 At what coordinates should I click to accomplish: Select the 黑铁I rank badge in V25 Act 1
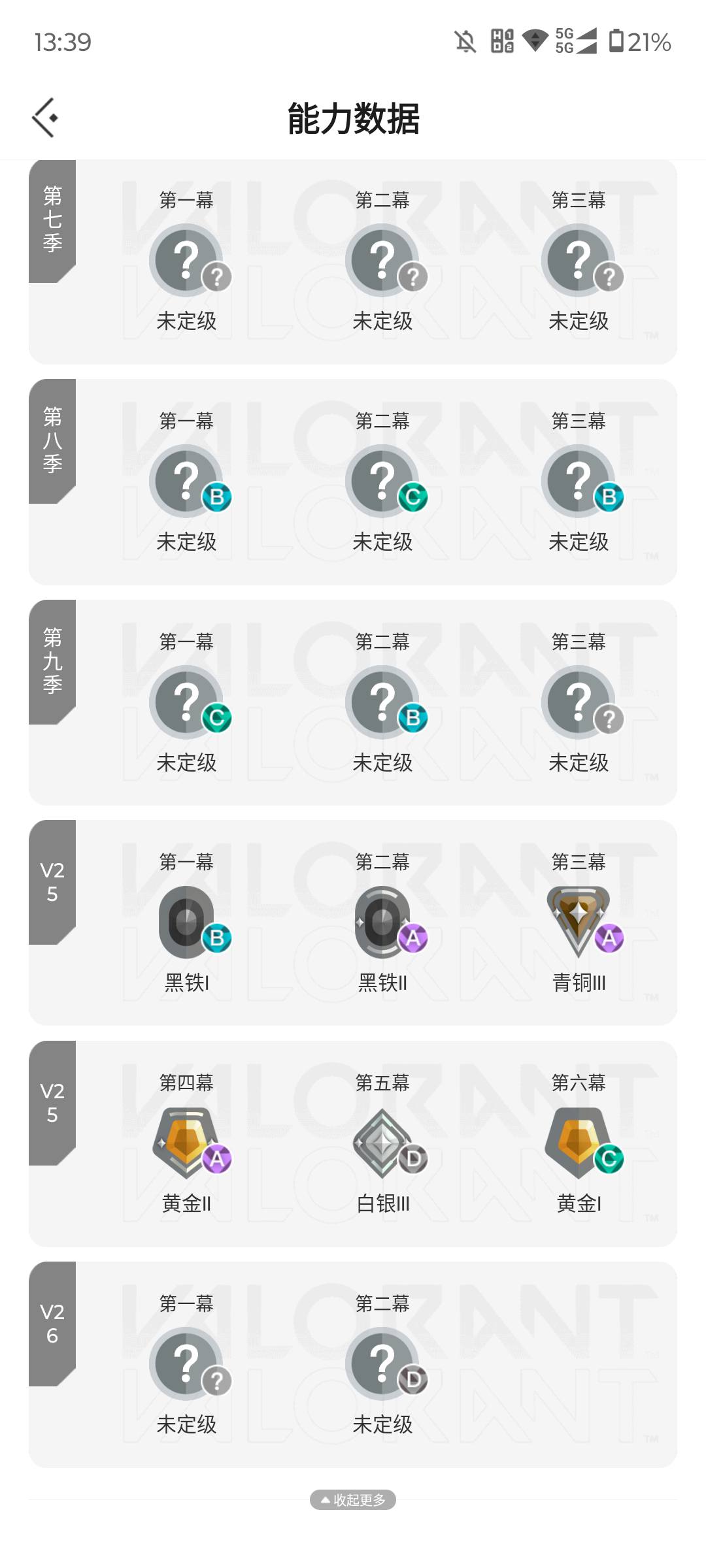[x=186, y=921]
